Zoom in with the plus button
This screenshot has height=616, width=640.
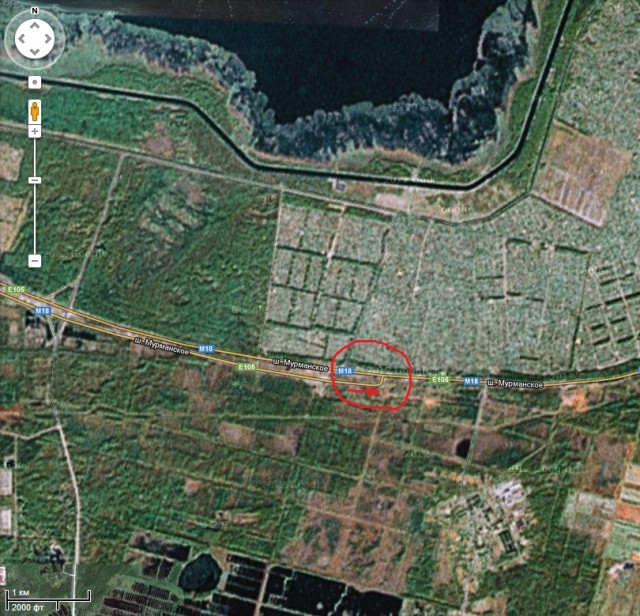click(x=34, y=131)
